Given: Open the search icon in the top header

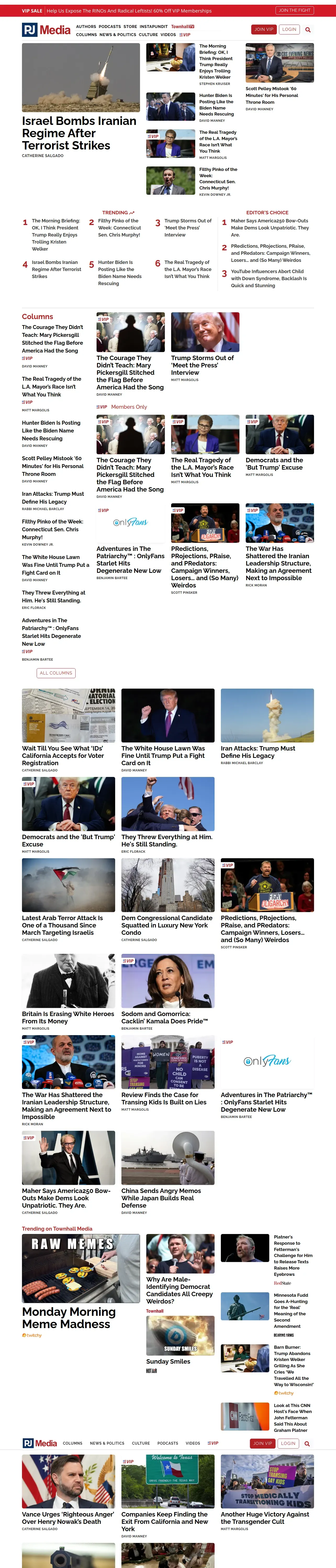Looking at the screenshot, I should point(308,29).
